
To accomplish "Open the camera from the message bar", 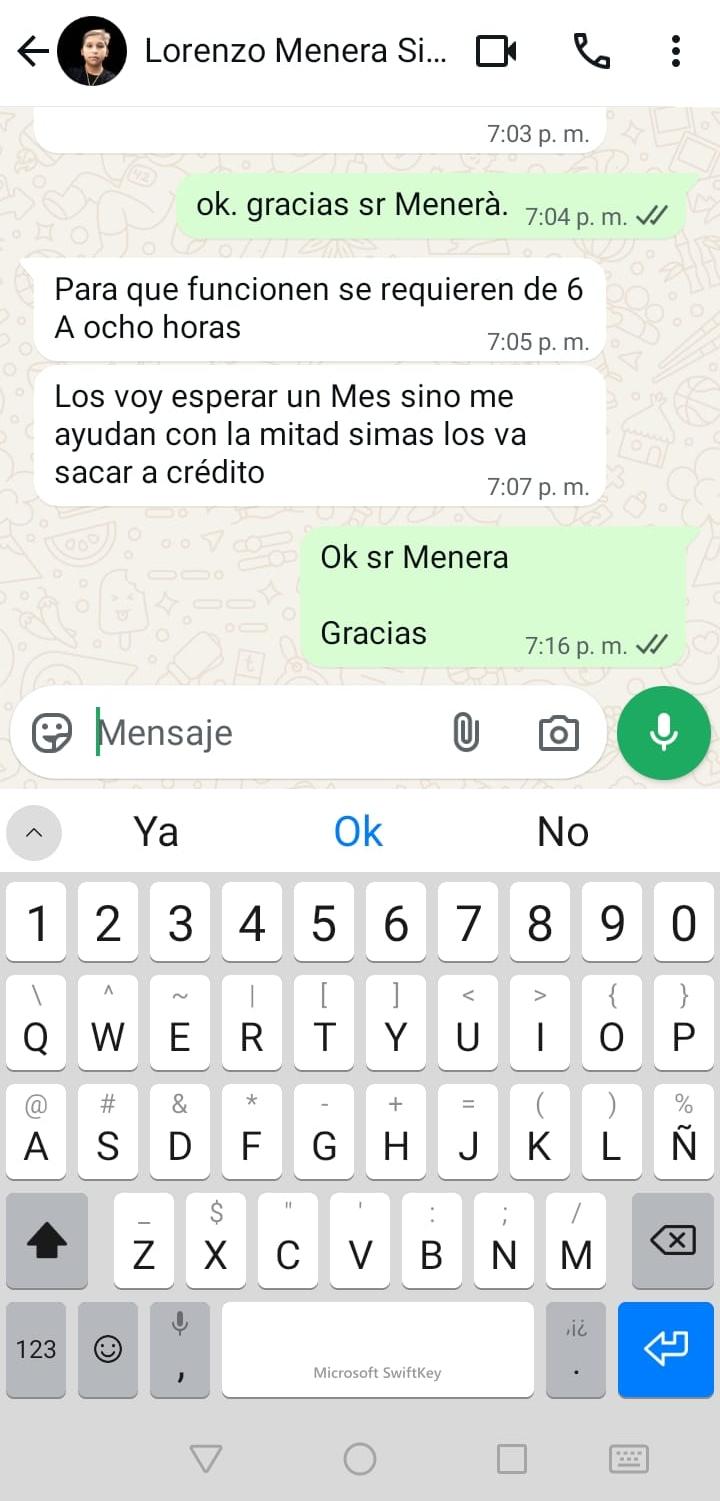I will [558, 733].
